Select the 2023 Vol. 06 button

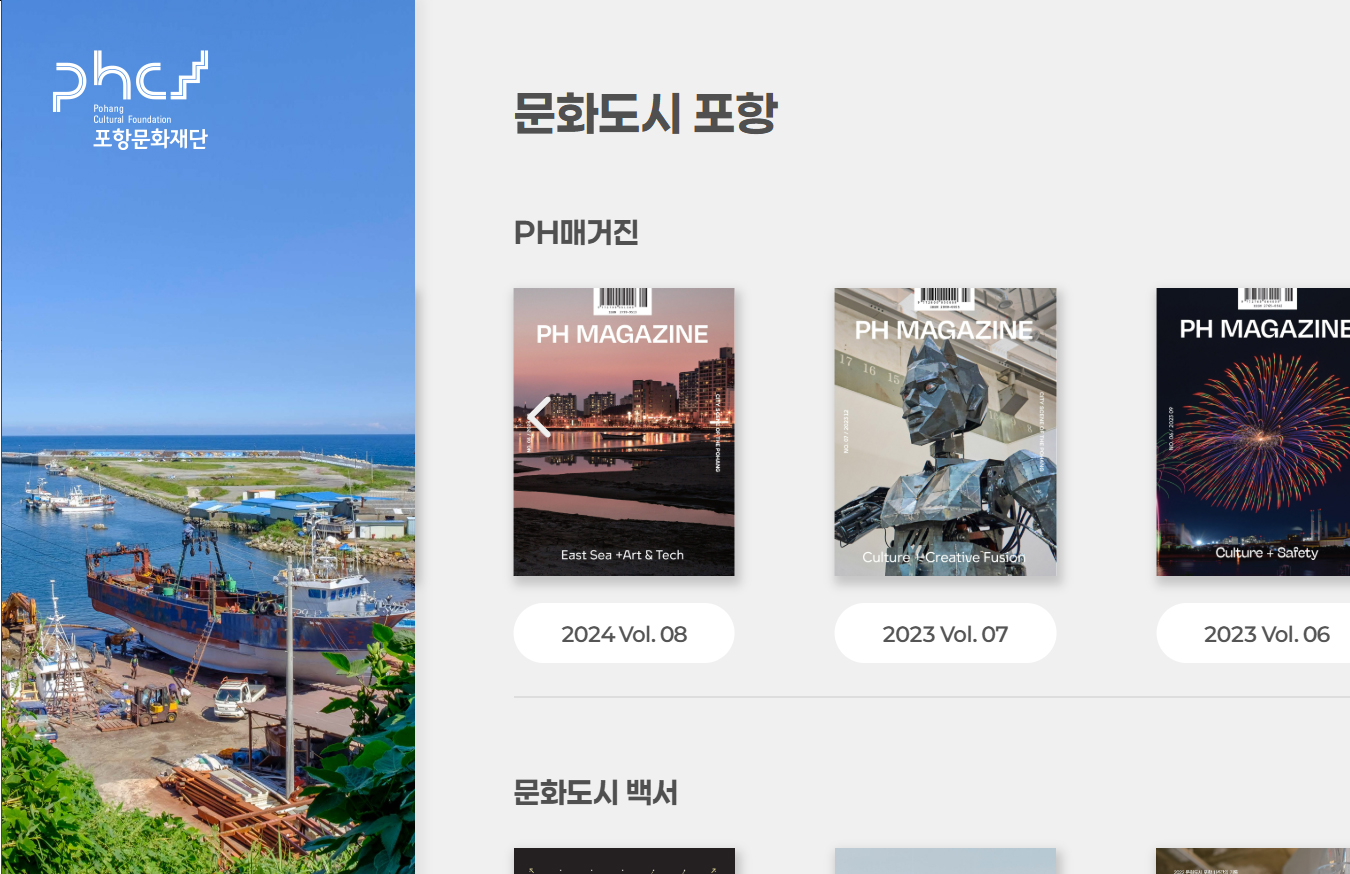tap(1253, 633)
